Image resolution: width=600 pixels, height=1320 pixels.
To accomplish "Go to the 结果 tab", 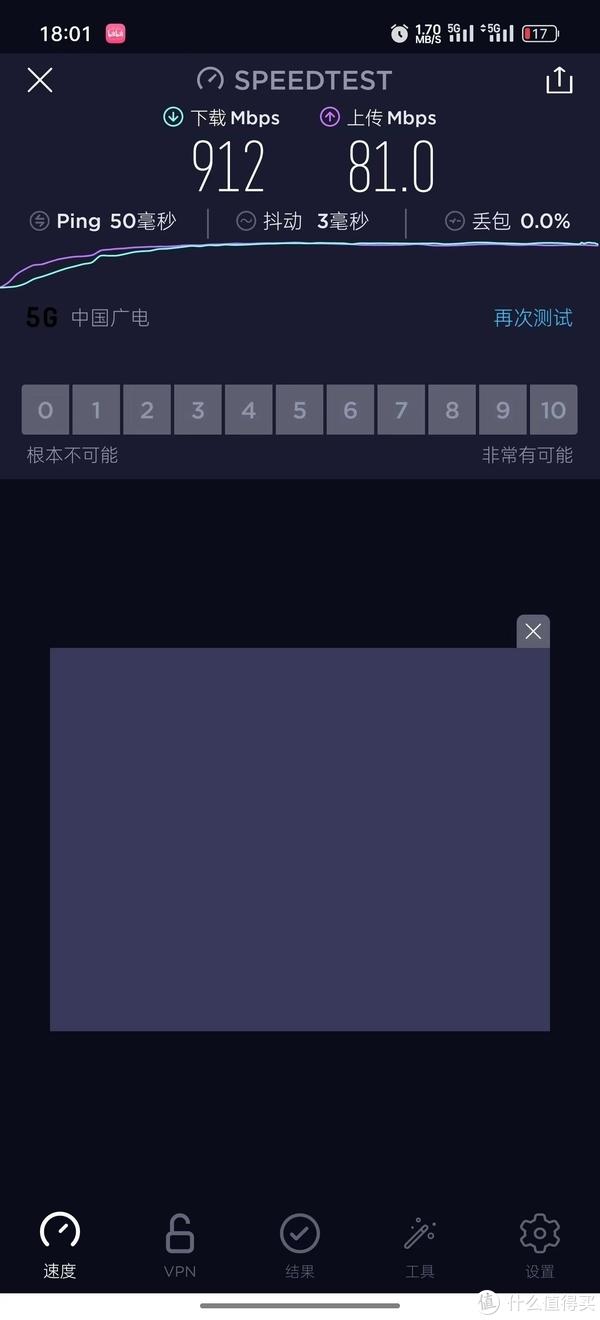I will point(299,1245).
